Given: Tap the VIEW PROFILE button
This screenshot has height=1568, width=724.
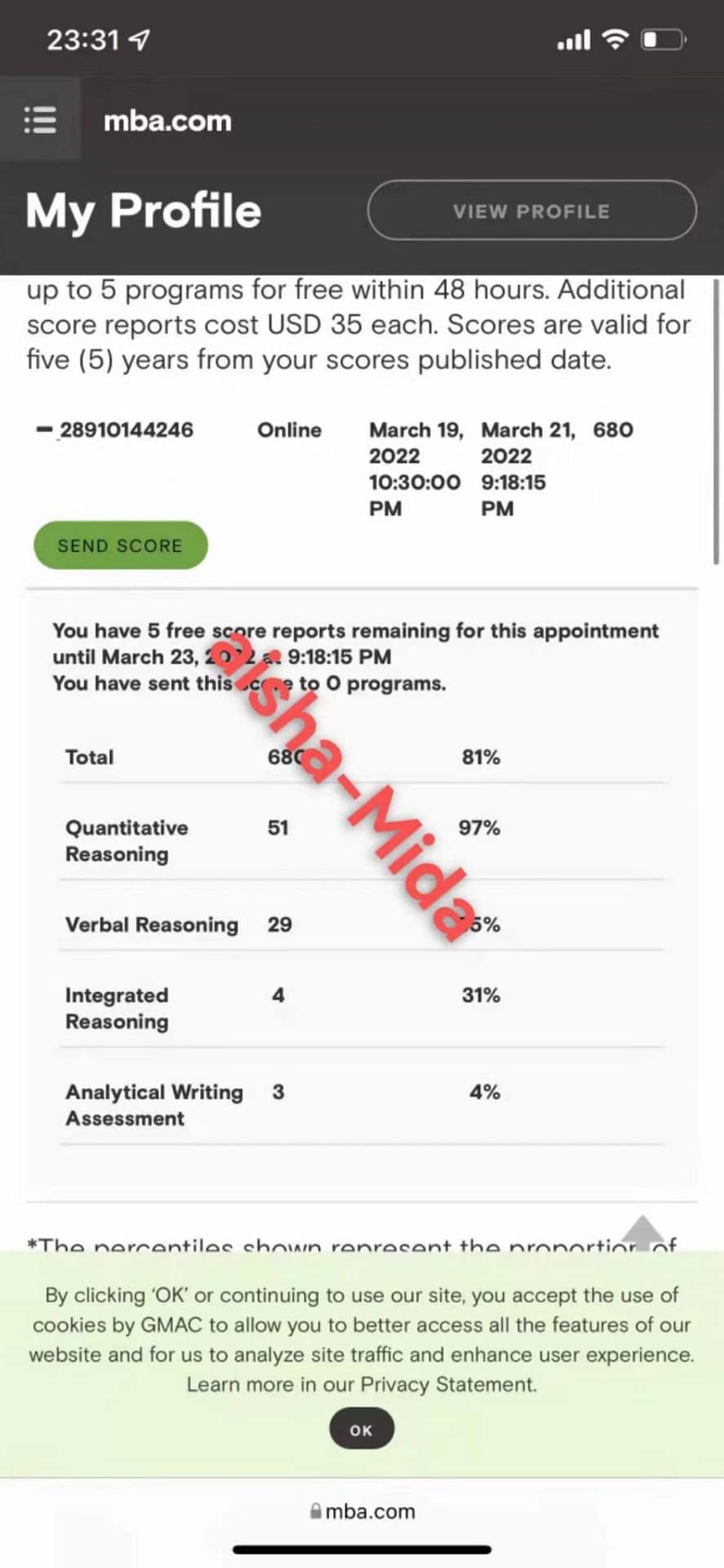Looking at the screenshot, I should click(x=531, y=211).
